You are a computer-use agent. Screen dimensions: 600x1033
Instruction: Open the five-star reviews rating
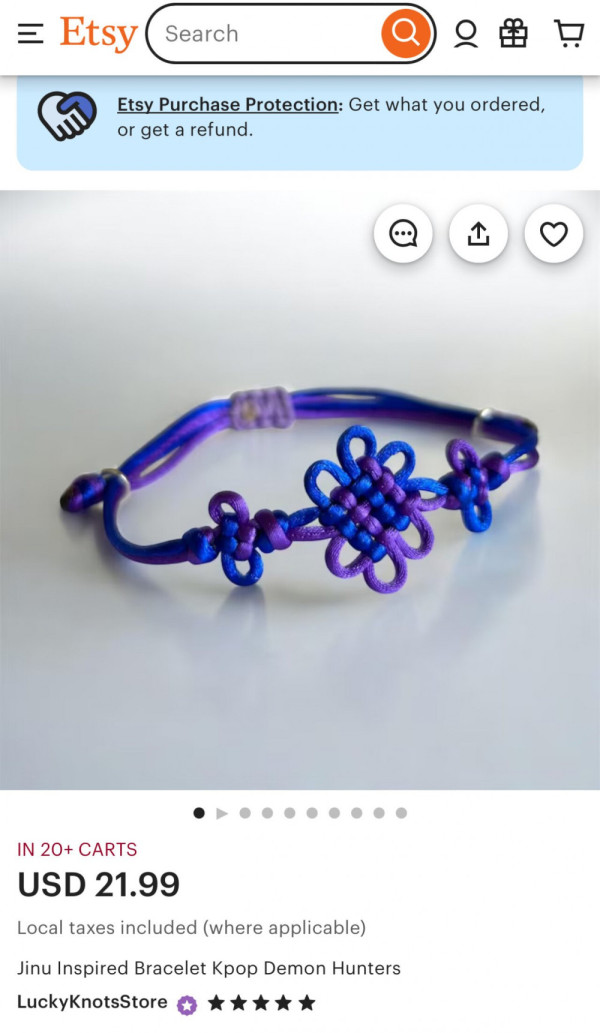click(x=261, y=1002)
